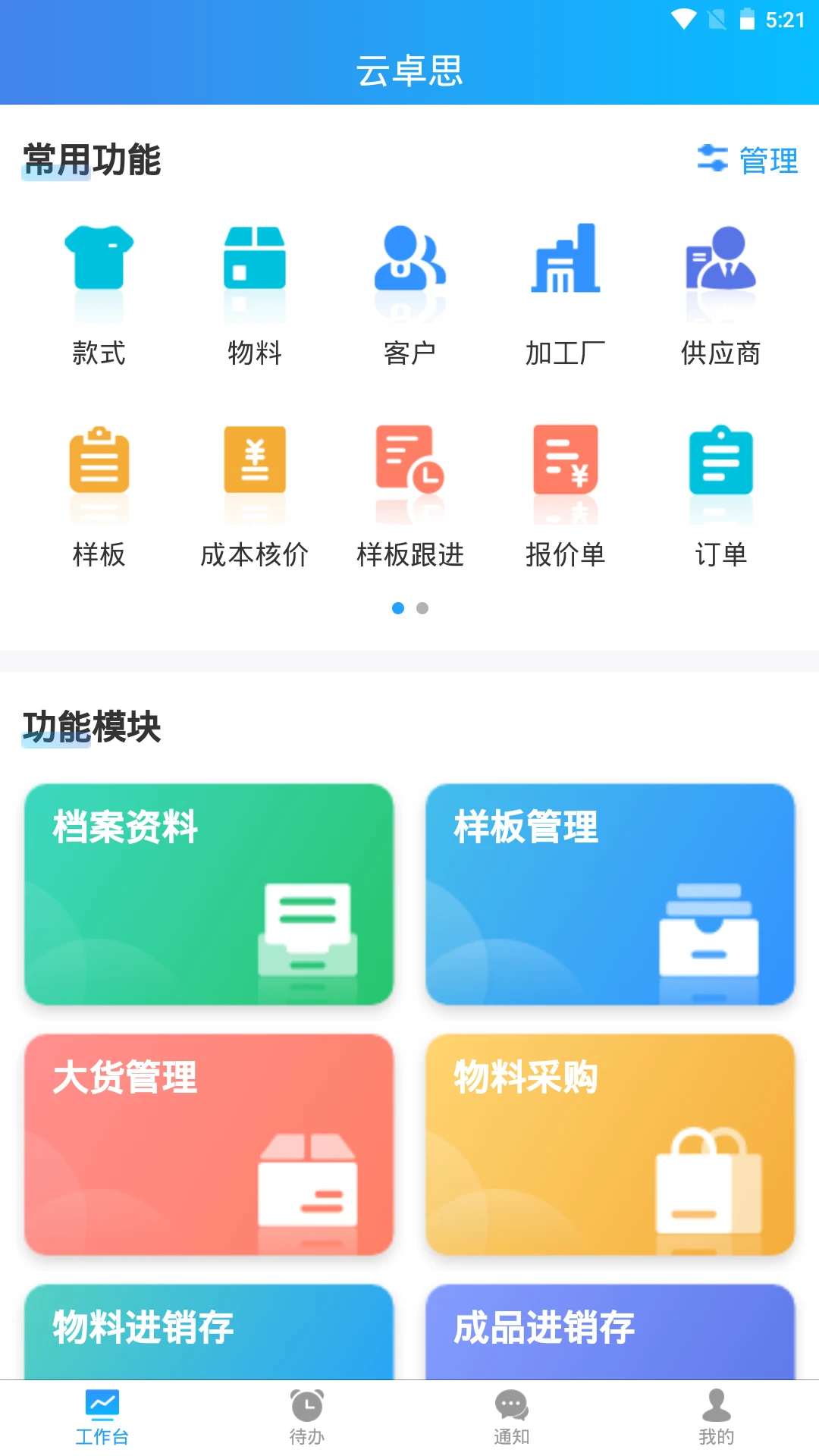
Task: Open 管理 to manage common functions
Action: pos(748,160)
